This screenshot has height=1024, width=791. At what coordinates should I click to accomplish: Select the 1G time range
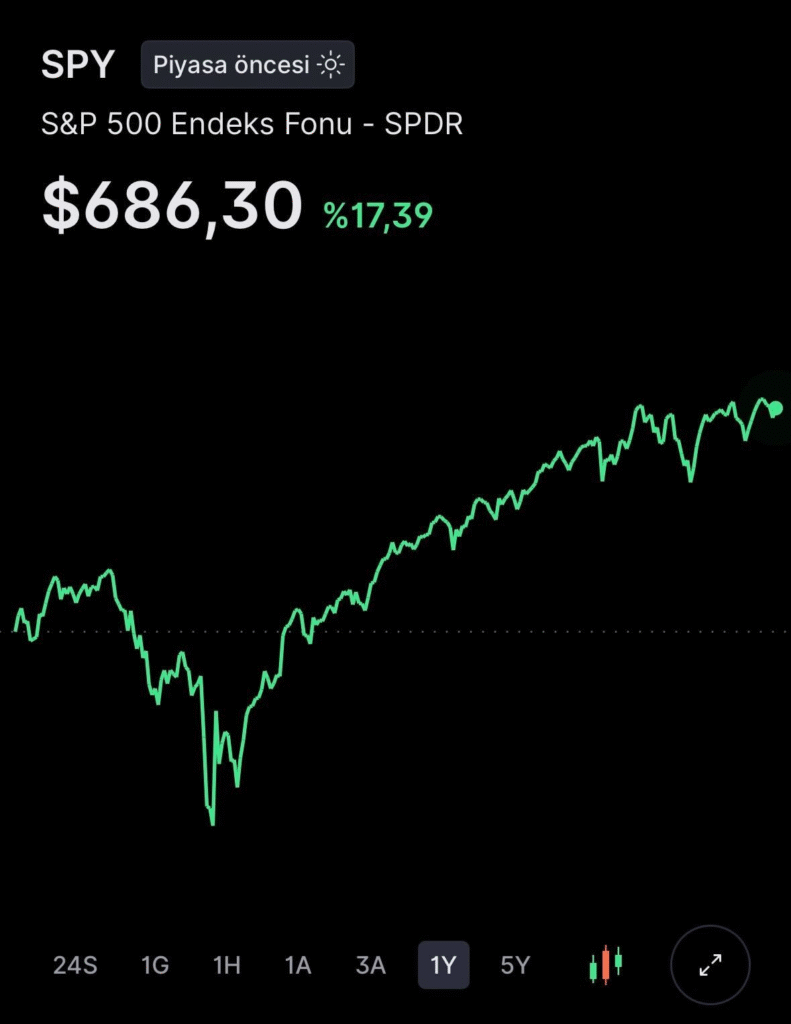click(155, 965)
